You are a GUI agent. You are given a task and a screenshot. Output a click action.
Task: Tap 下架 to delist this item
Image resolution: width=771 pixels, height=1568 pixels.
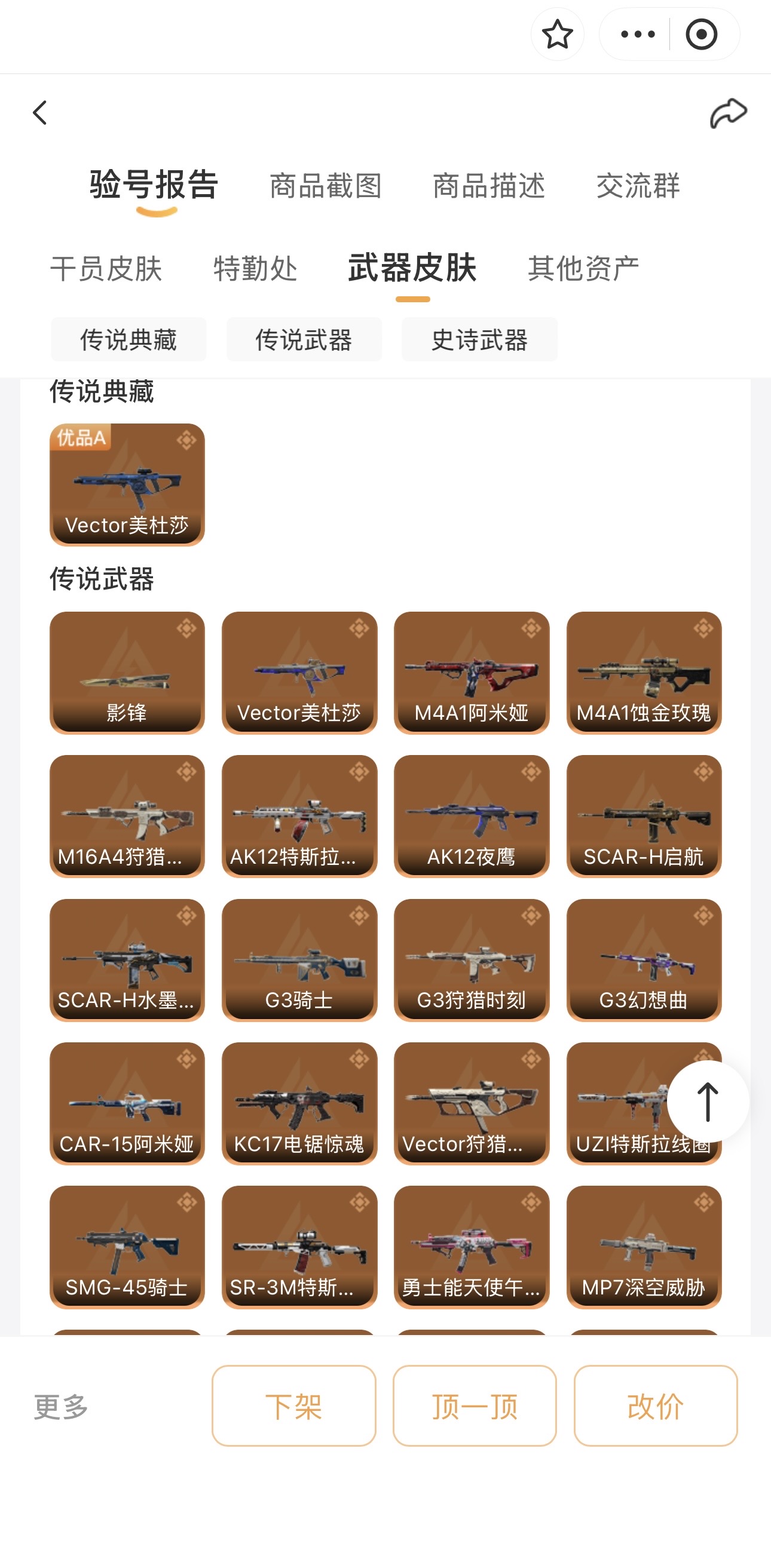(x=293, y=1406)
